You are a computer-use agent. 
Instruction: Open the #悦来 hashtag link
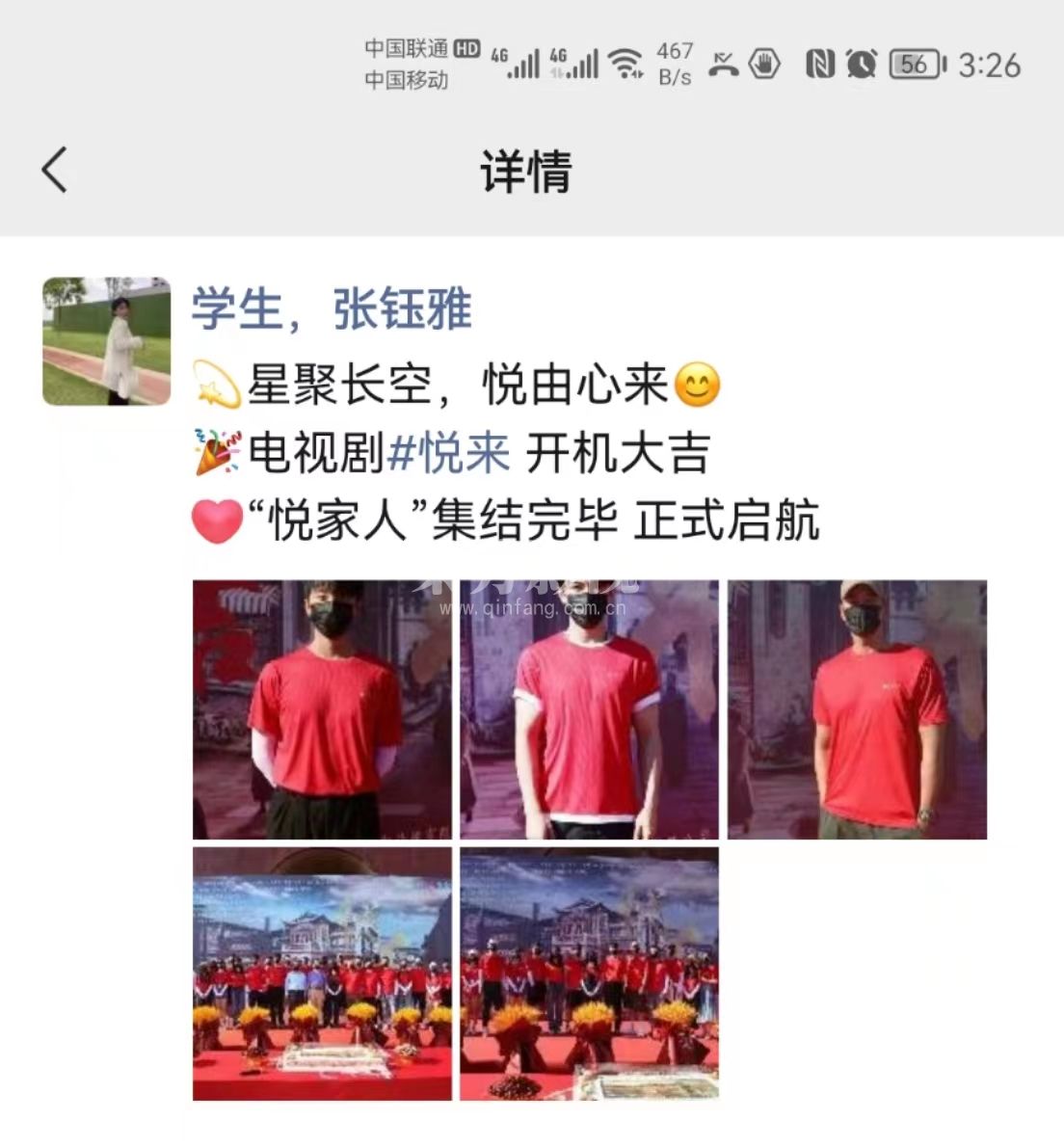[448, 452]
